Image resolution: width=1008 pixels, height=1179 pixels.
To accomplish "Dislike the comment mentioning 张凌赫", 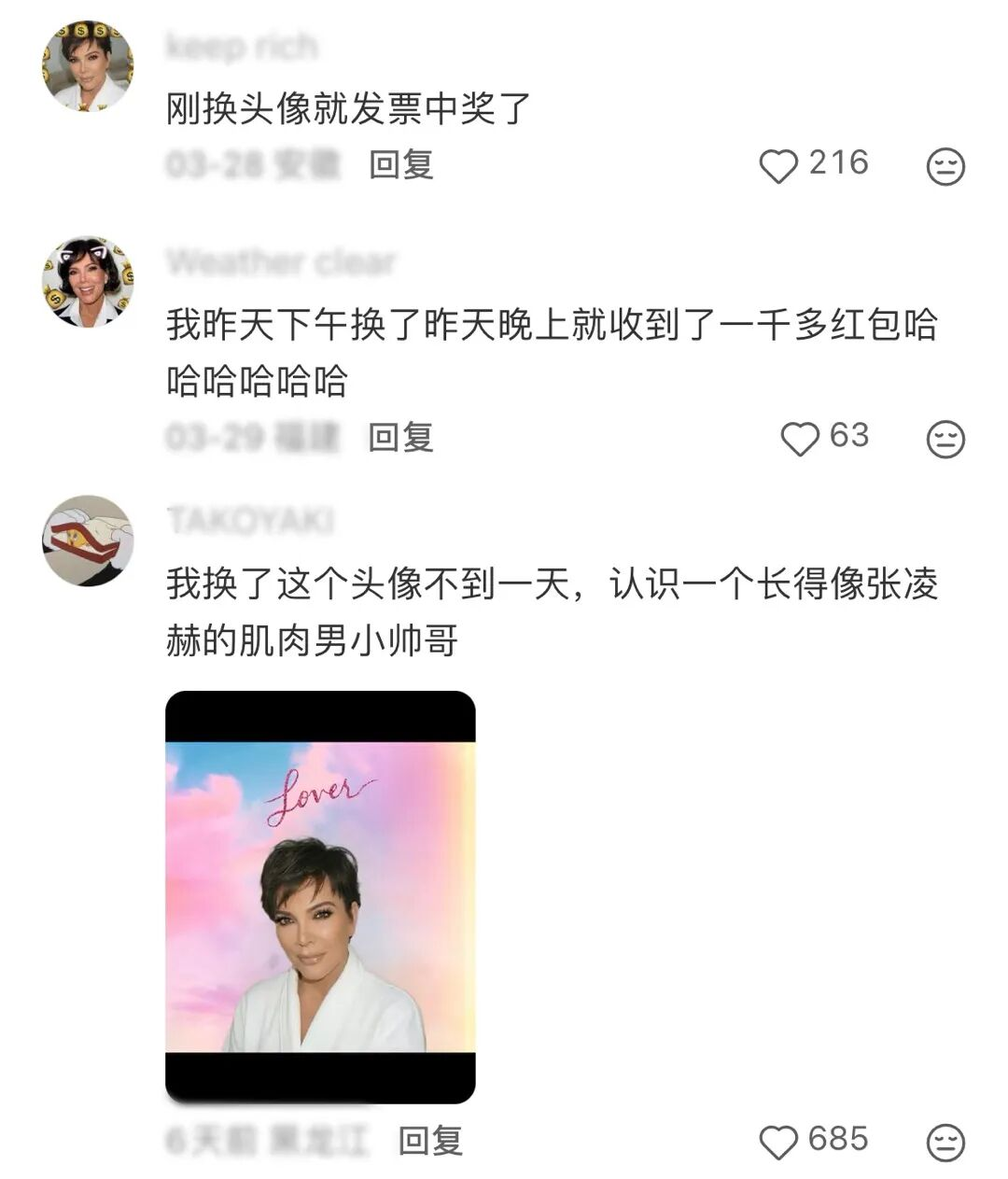I will tap(945, 1142).
